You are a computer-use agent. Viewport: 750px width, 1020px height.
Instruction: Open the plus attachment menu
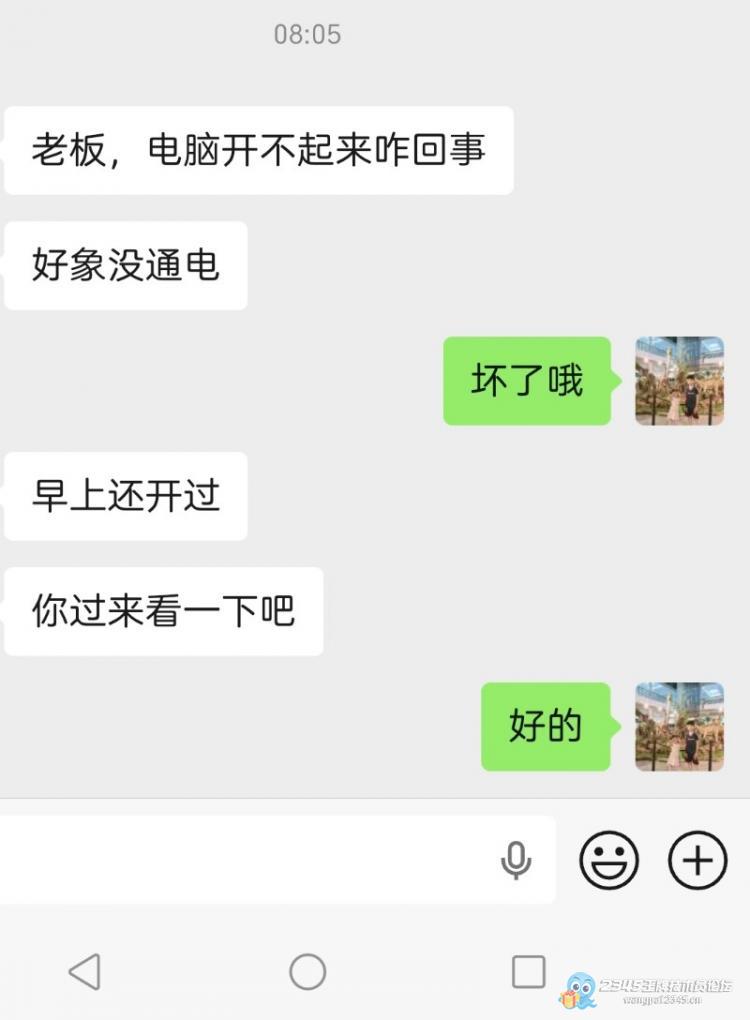tap(697, 860)
